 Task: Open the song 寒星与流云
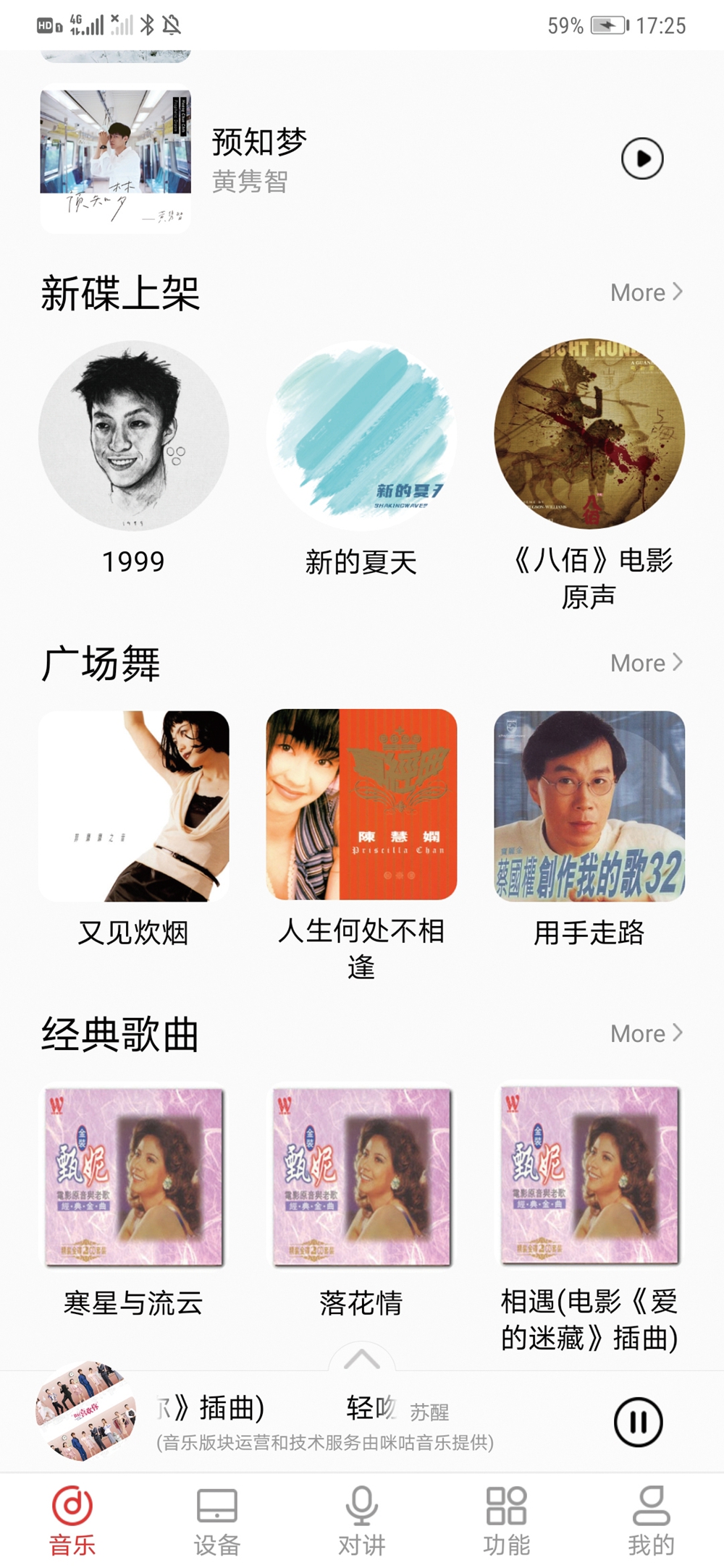point(134,1177)
